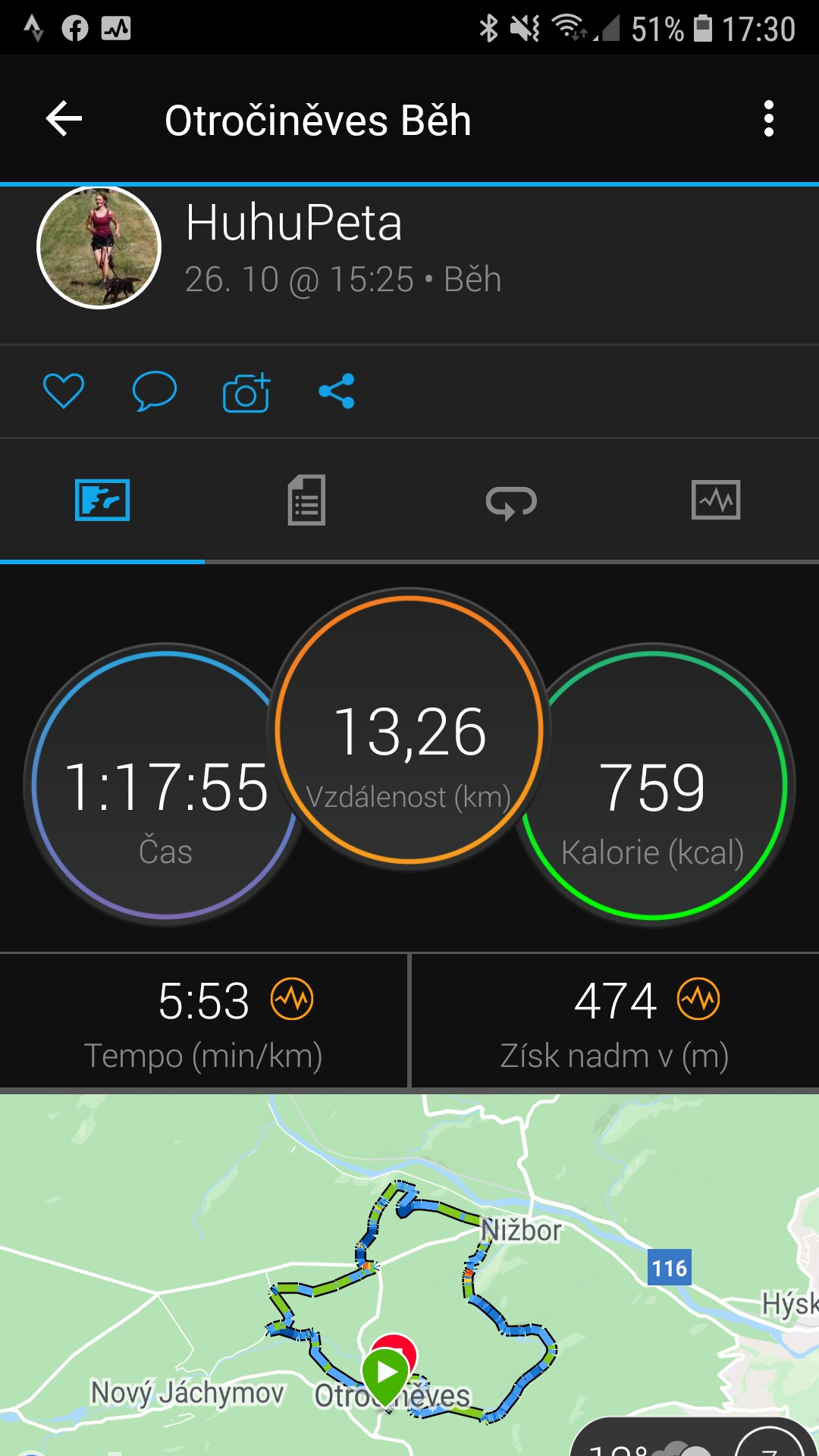This screenshot has height=1456, width=819.
Task: Tap the pace insight icon beside 5:53
Action: tap(292, 999)
